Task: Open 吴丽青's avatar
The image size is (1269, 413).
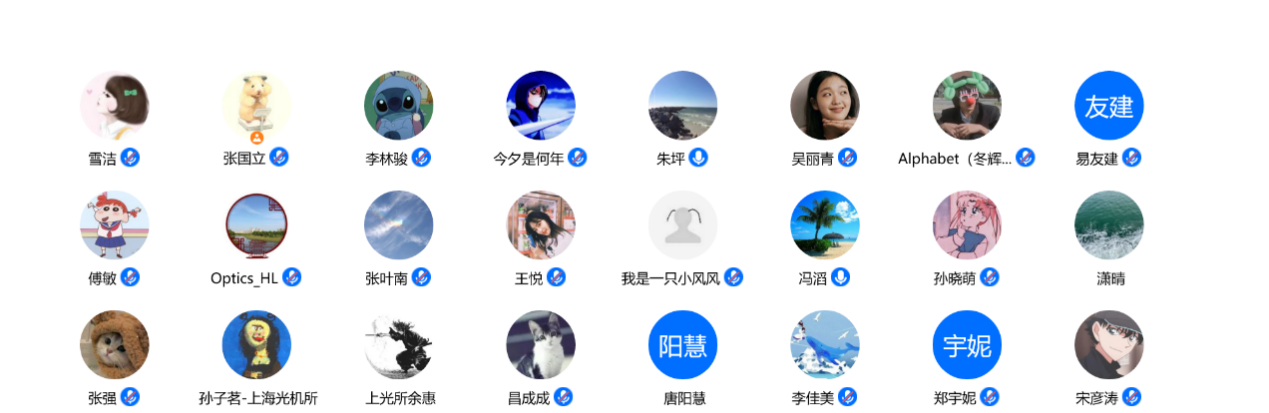Action: tap(824, 105)
